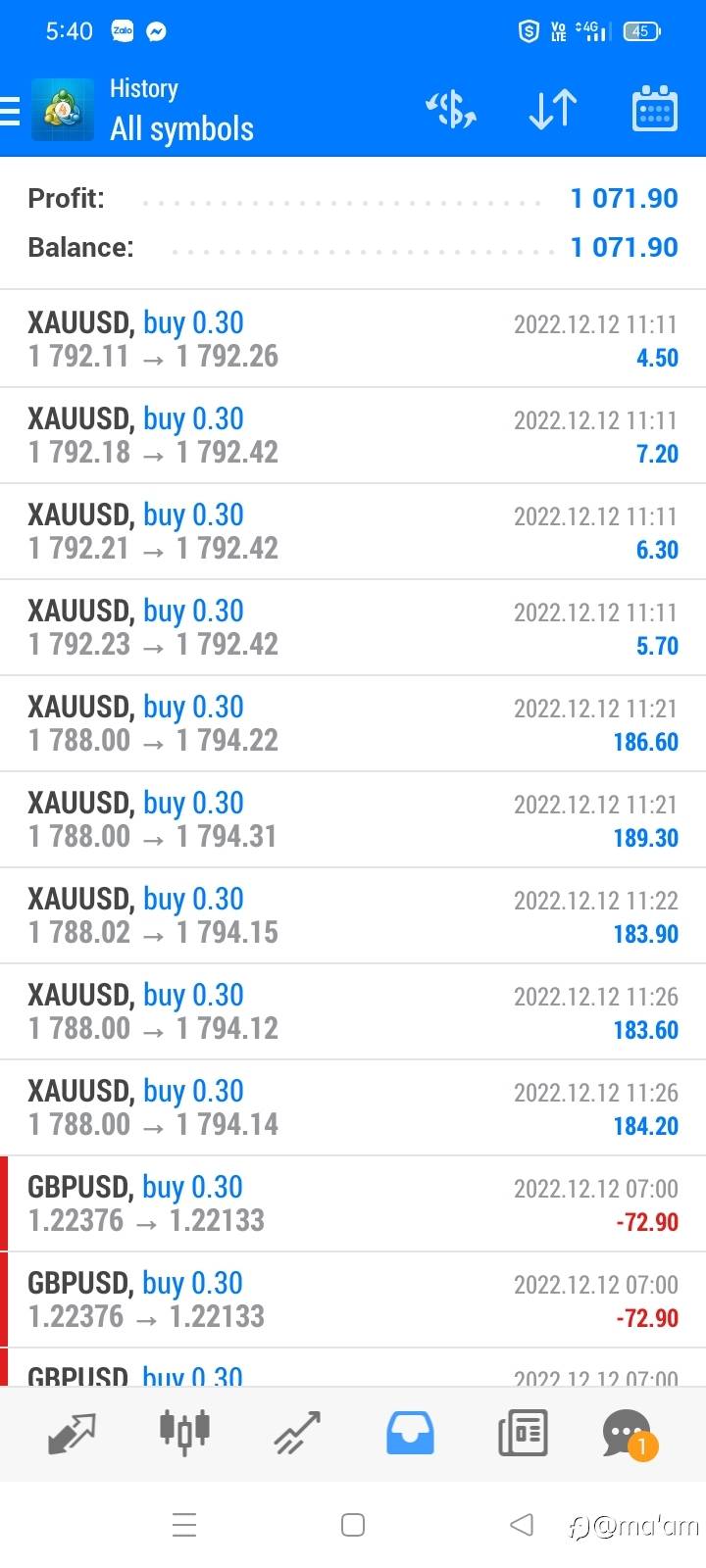Switch to the Quotes tab
The image size is (706, 1568).
(72, 1435)
